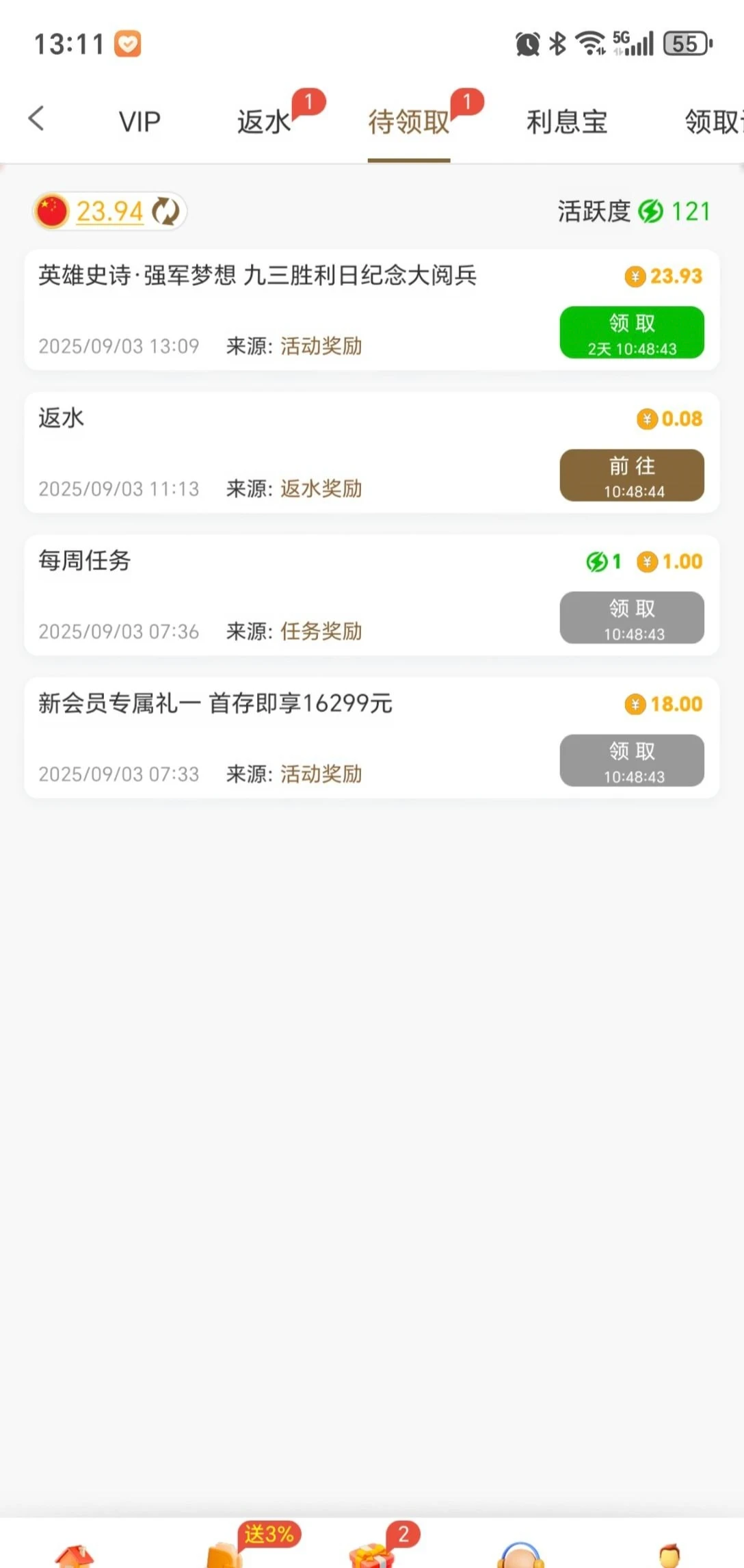Claim the 每周任务 reward

point(632,618)
